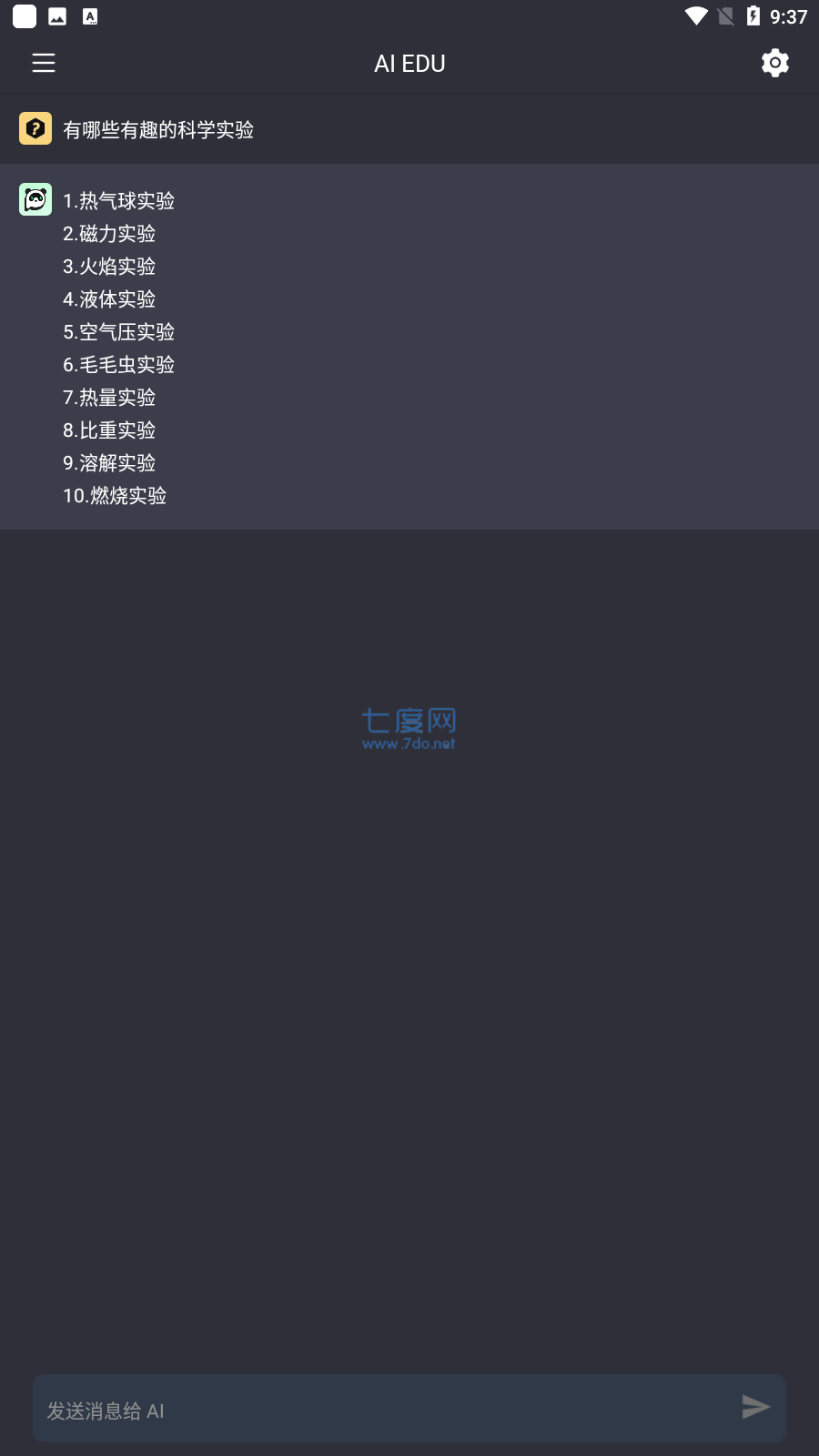
Task: Tap the 七度网 watermark text
Action: 409,720
